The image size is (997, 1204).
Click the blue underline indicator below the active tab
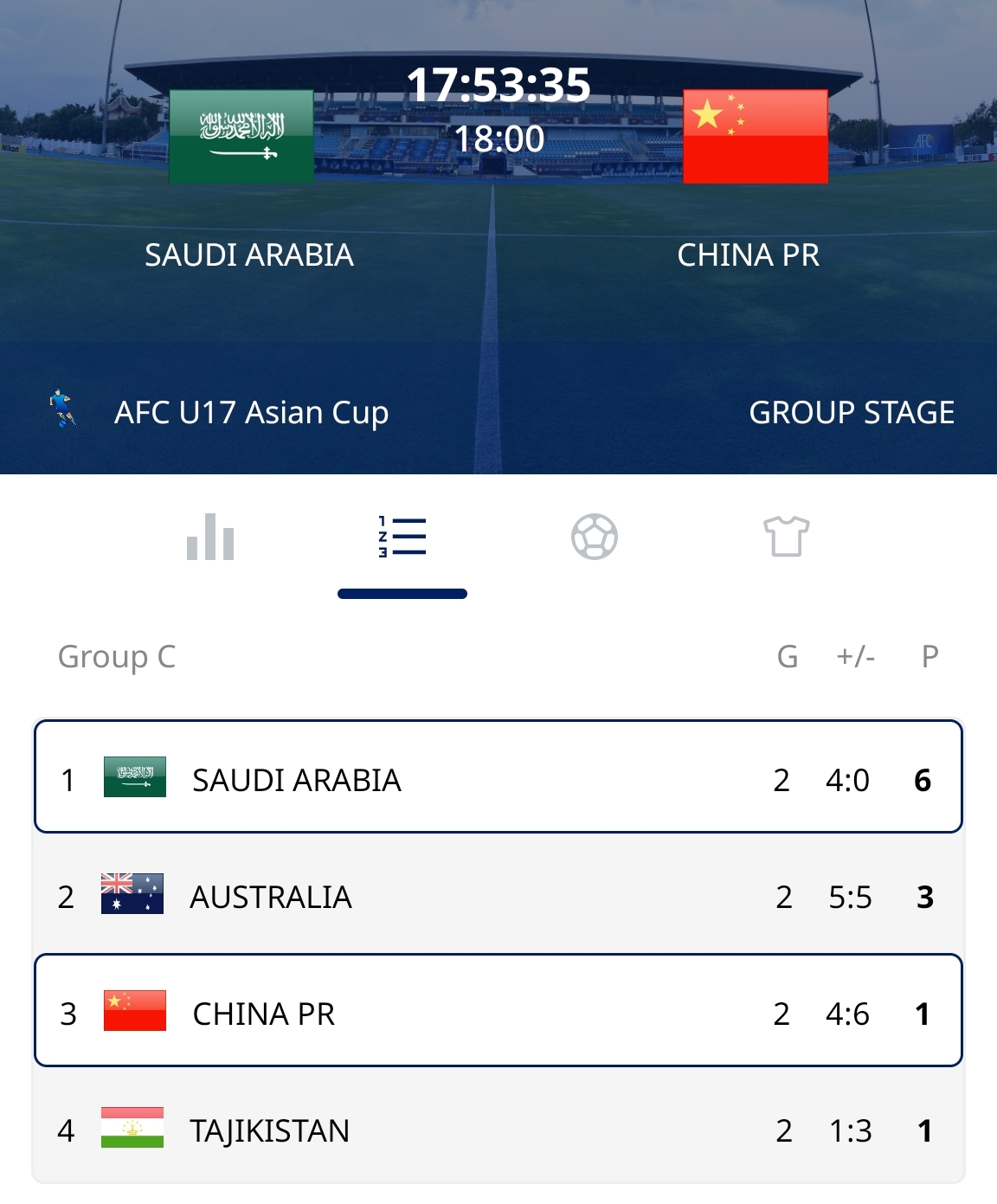(x=400, y=594)
